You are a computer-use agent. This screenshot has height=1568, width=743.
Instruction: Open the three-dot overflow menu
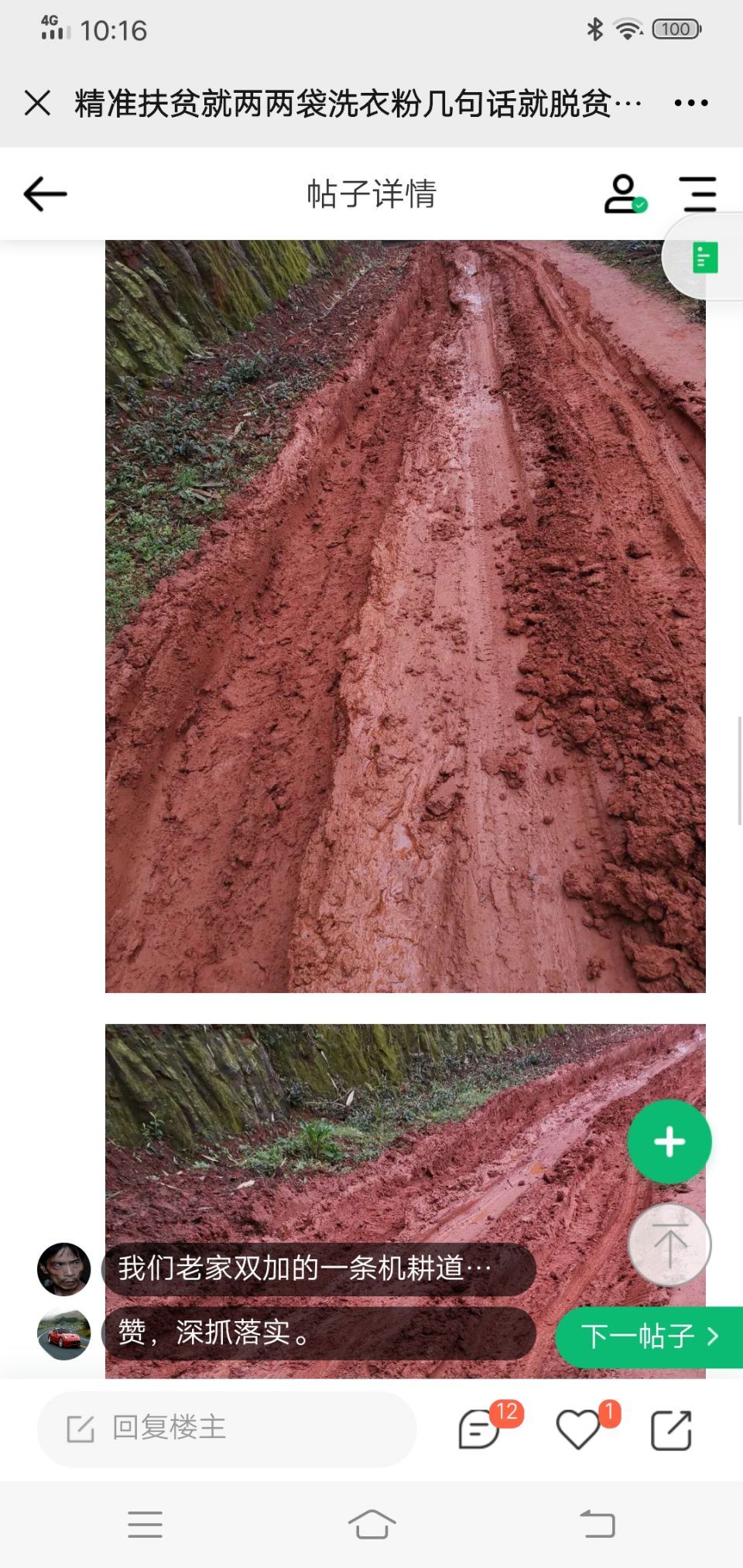(690, 103)
